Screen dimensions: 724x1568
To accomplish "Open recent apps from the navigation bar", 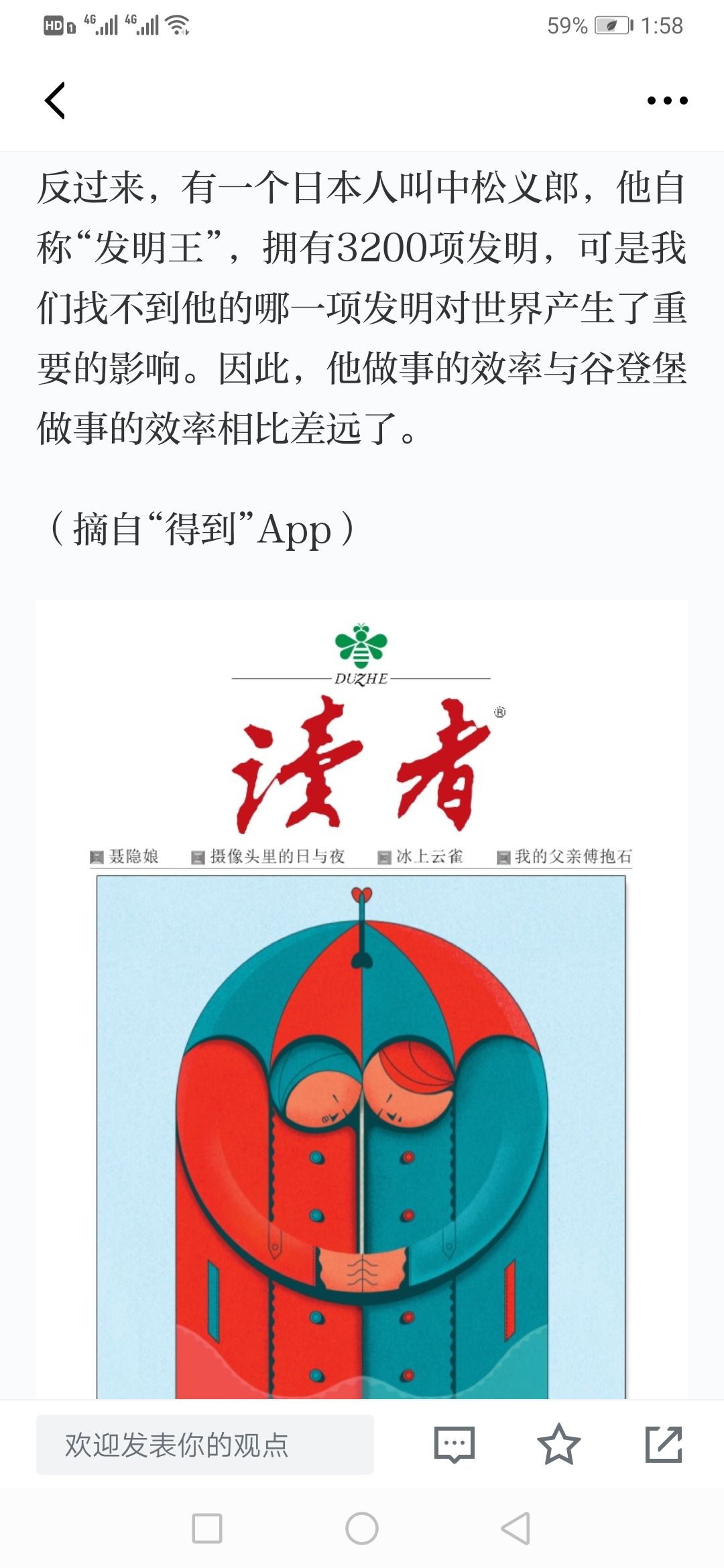I will click(207, 1529).
